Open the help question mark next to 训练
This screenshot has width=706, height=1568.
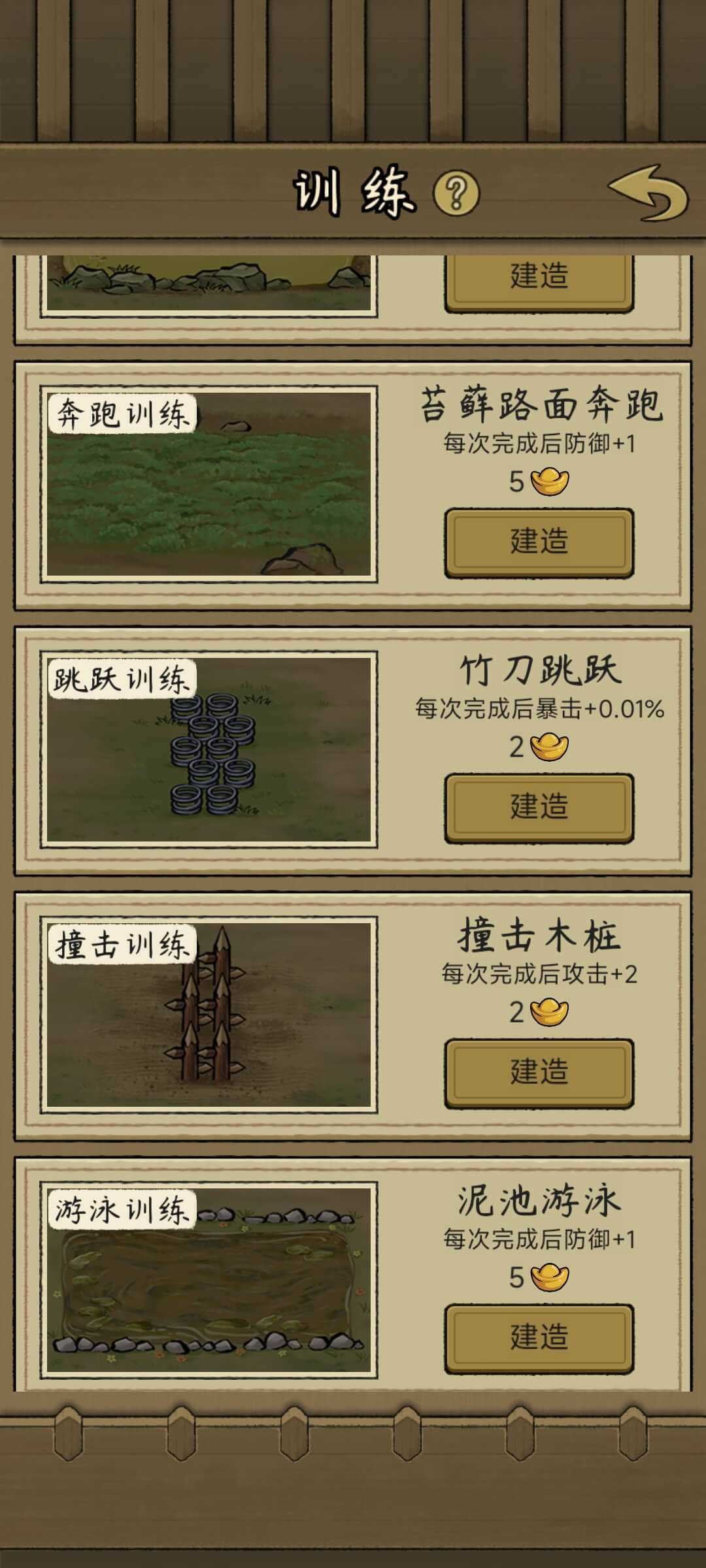(456, 193)
